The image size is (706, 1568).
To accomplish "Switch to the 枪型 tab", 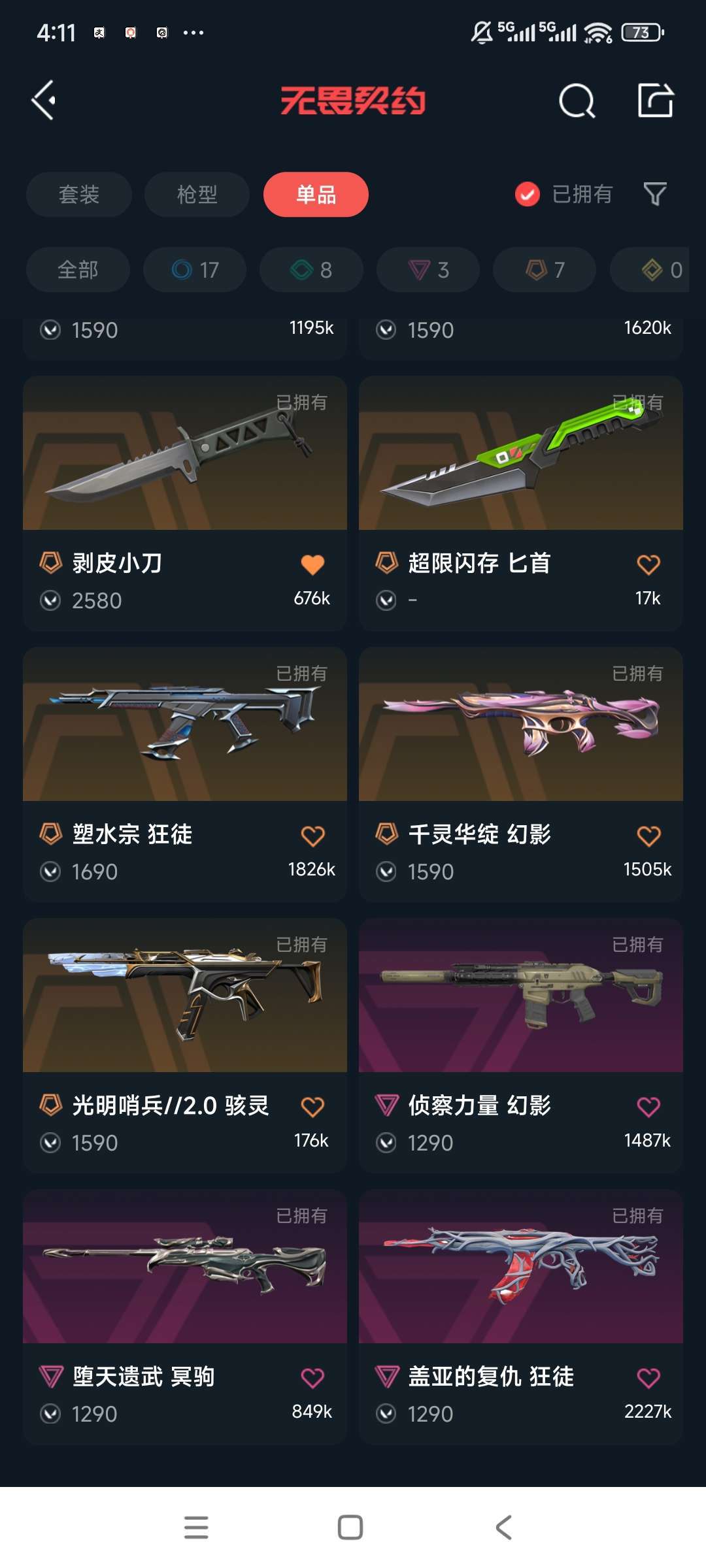I will pyautogui.click(x=197, y=194).
